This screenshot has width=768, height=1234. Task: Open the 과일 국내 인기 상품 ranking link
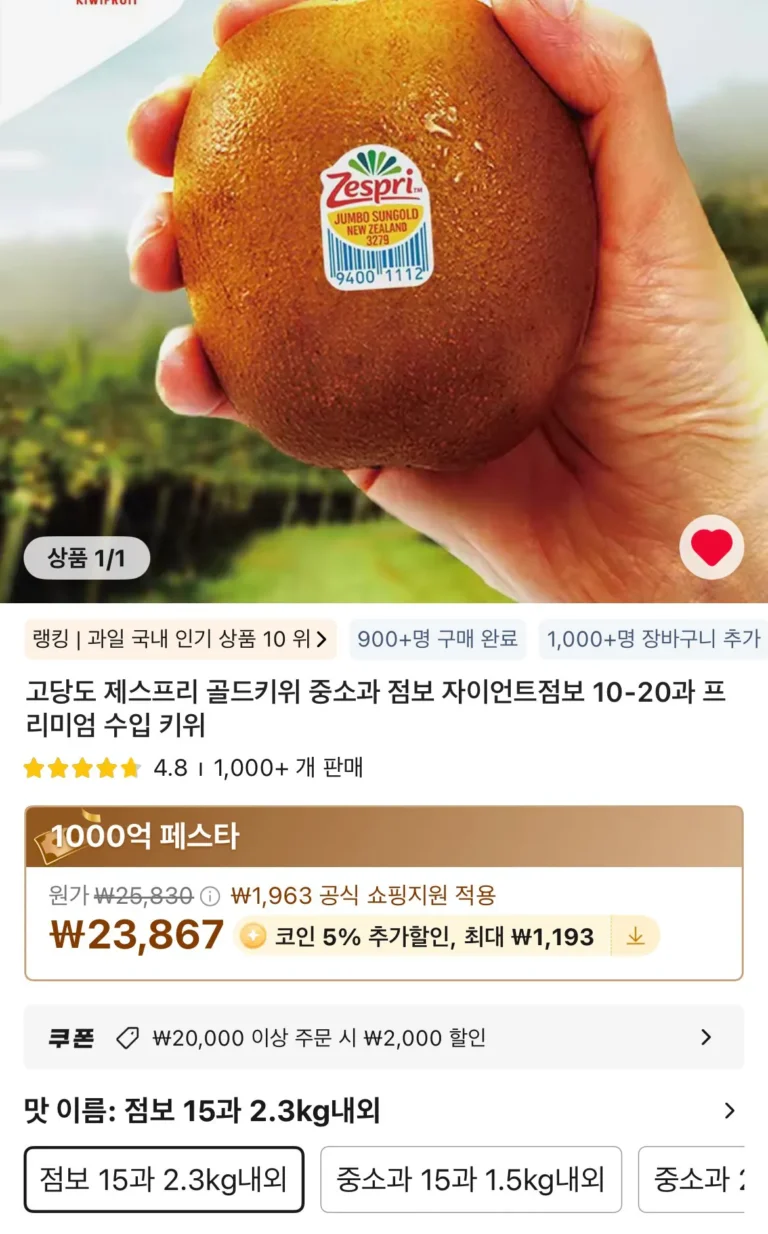click(181, 639)
